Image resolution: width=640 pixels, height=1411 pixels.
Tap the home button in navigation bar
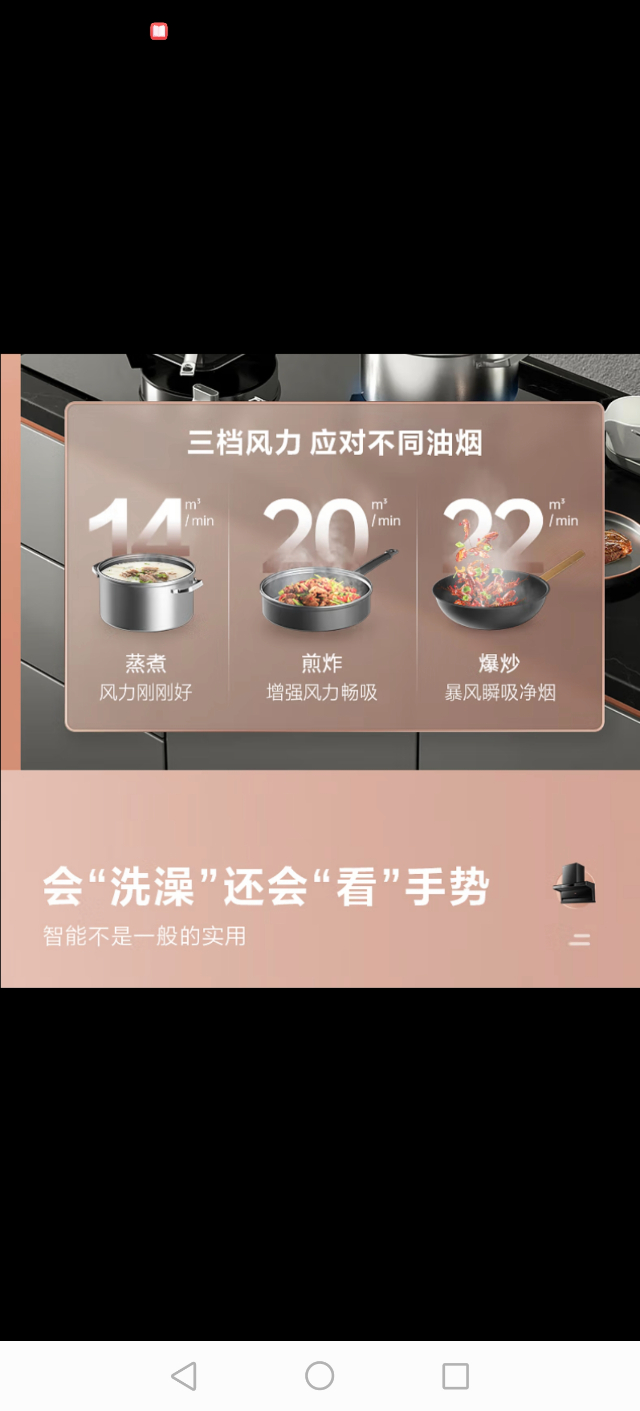[320, 1376]
